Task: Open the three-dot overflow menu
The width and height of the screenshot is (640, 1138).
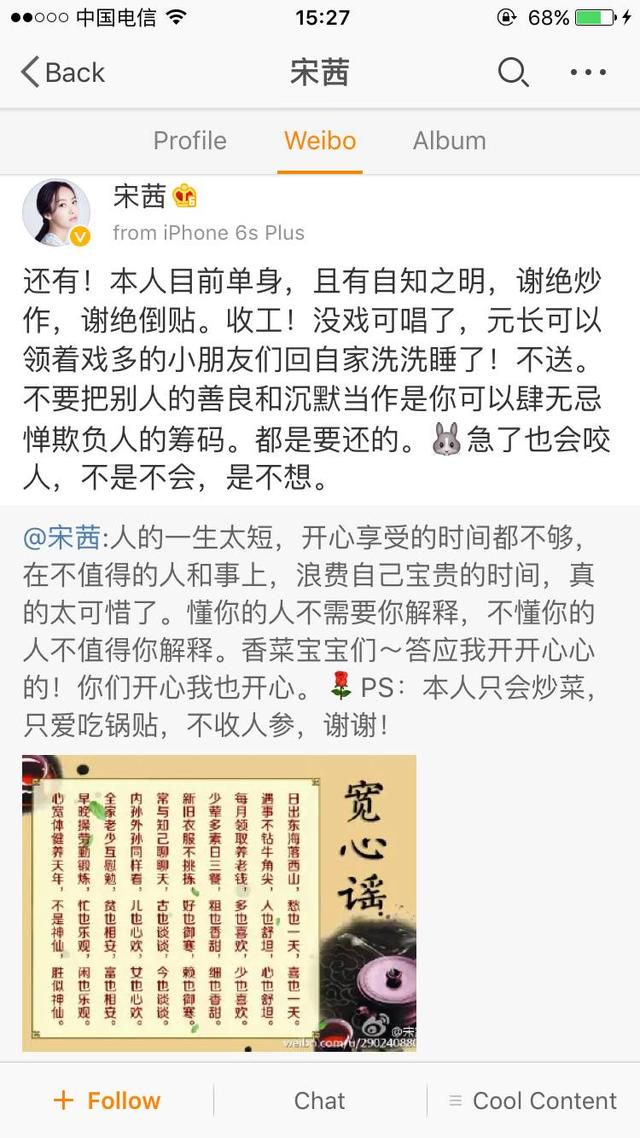Action: (x=588, y=72)
